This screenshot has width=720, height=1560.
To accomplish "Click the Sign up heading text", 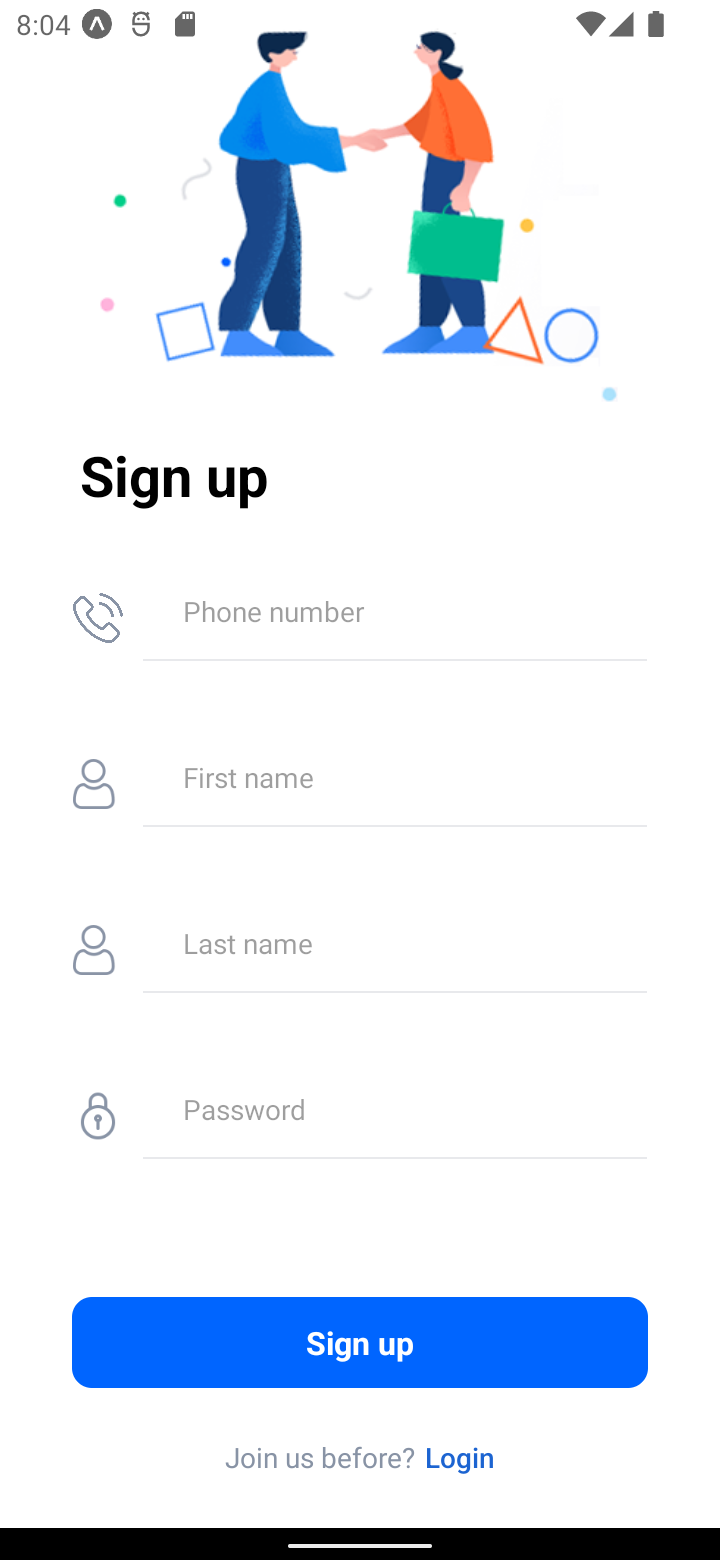I will point(173,477).
